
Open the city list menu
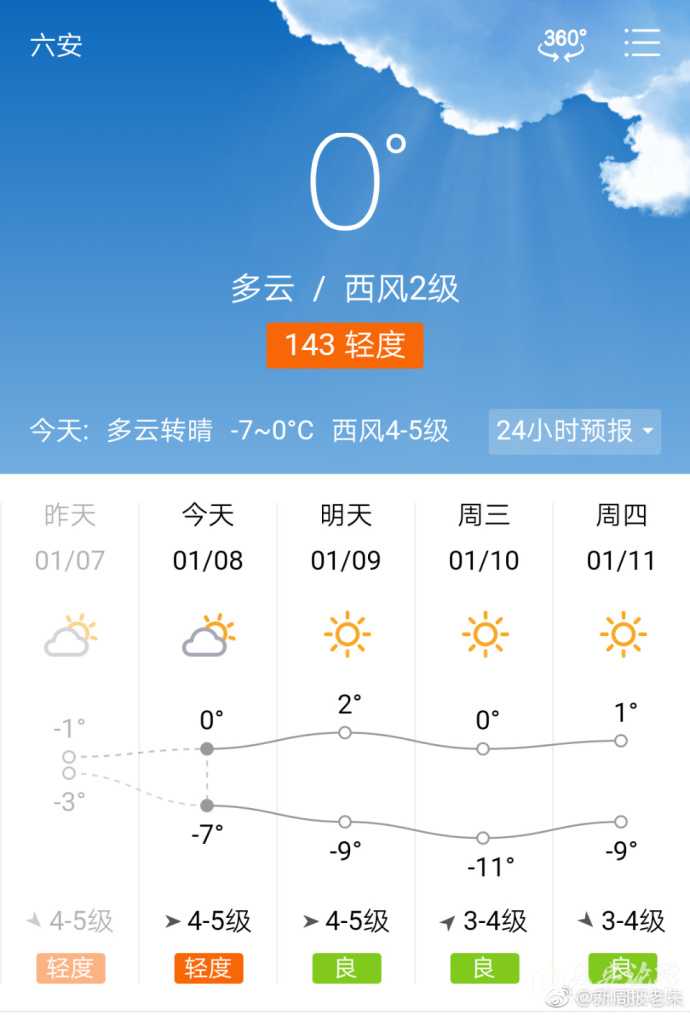coord(642,43)
